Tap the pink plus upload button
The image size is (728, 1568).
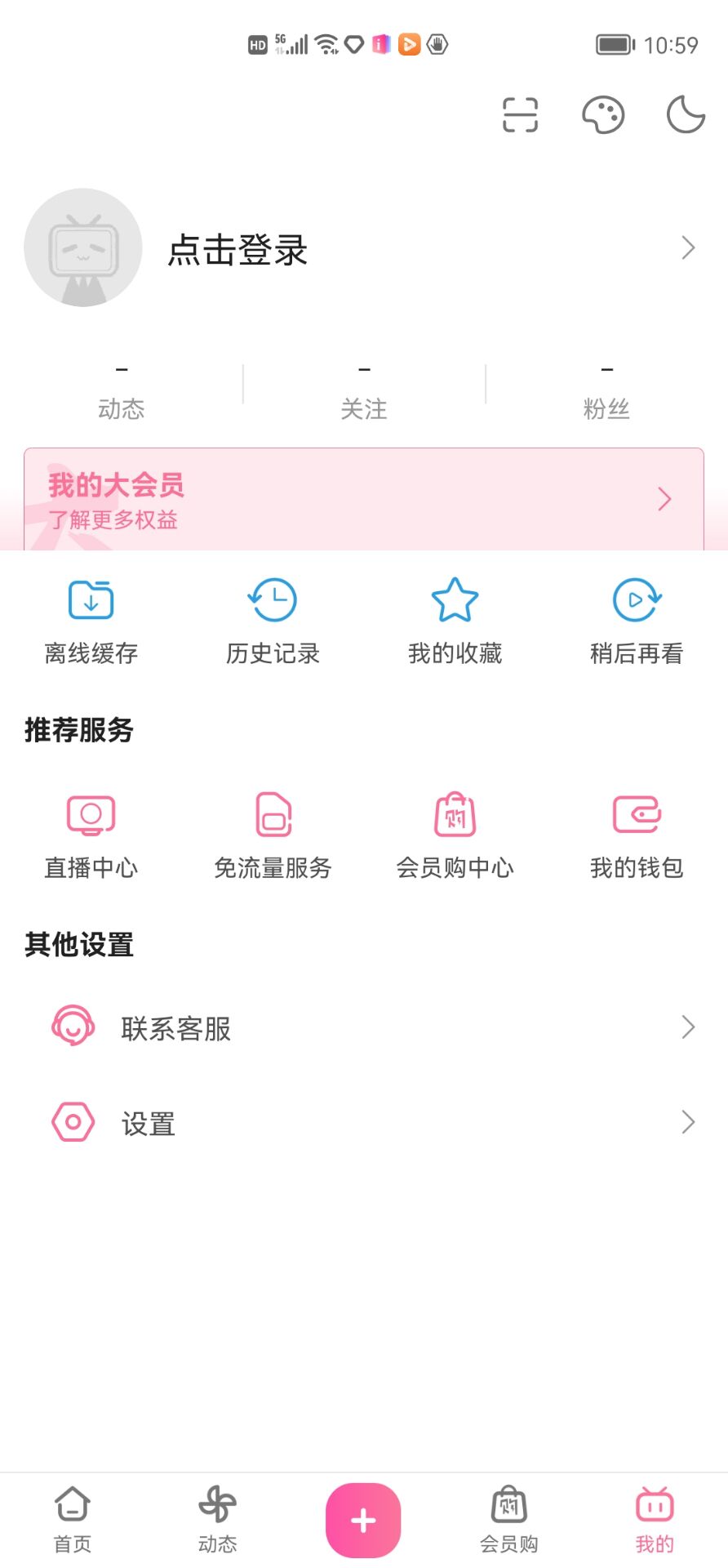[x=363, y=1521]
